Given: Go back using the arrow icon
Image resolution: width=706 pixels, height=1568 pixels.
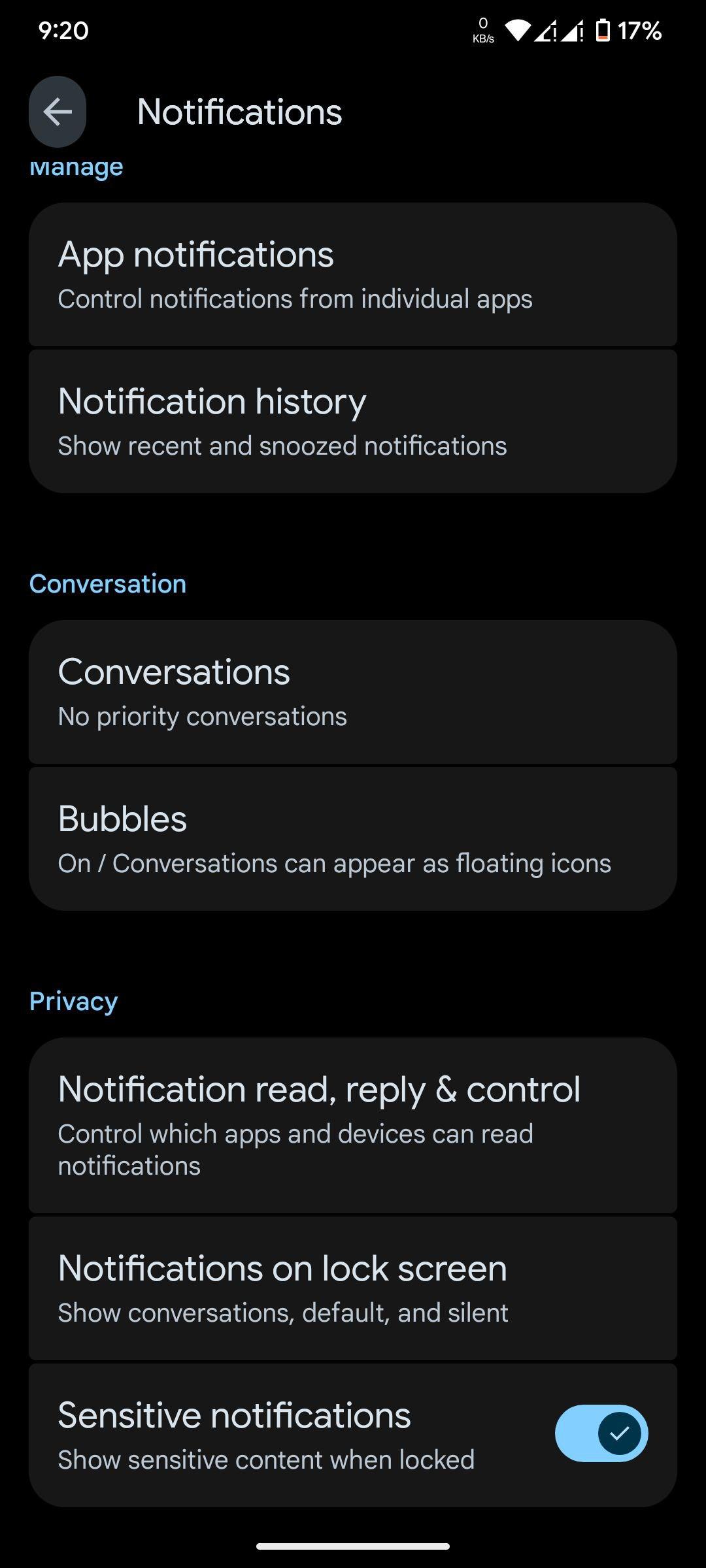Looking at the screenshot, I should (x=58, y=112).
